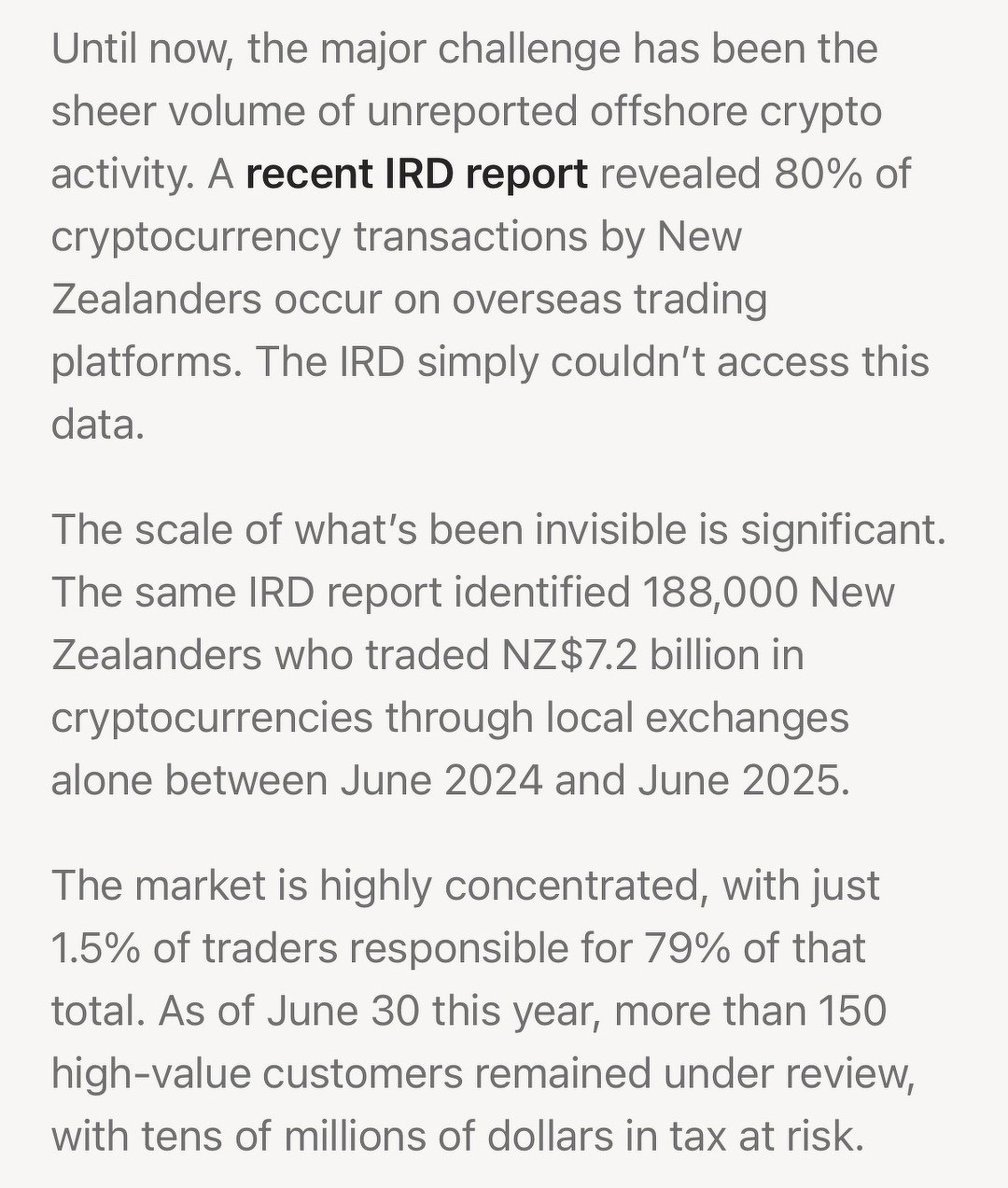The width and height of the screenshot is (1008, 1188).
Task: Open the recent IRD report link
Action: click(416, 175)
